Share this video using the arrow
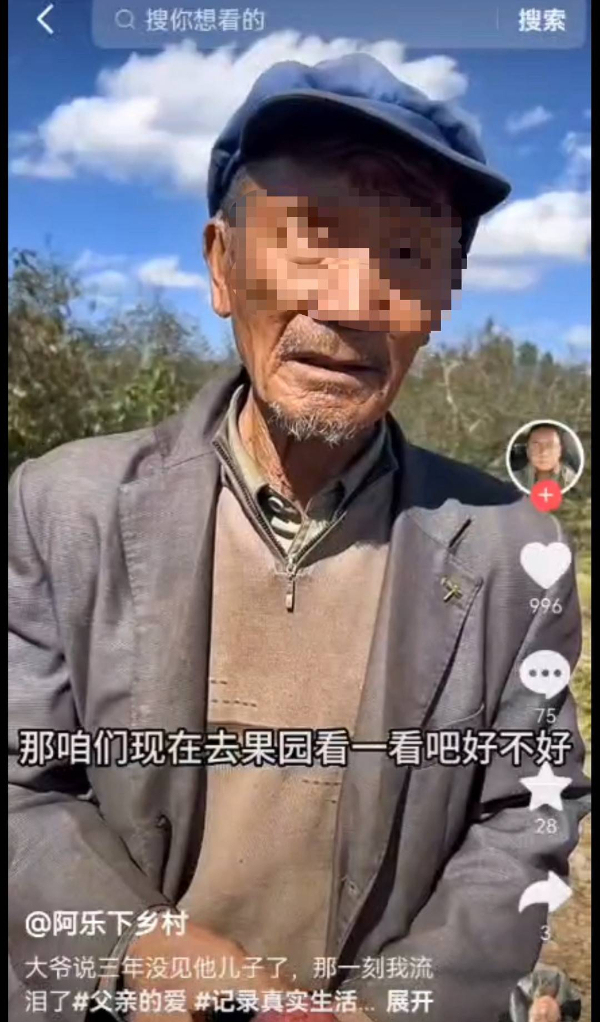The image size is (600, 1022). coord(545,892)
